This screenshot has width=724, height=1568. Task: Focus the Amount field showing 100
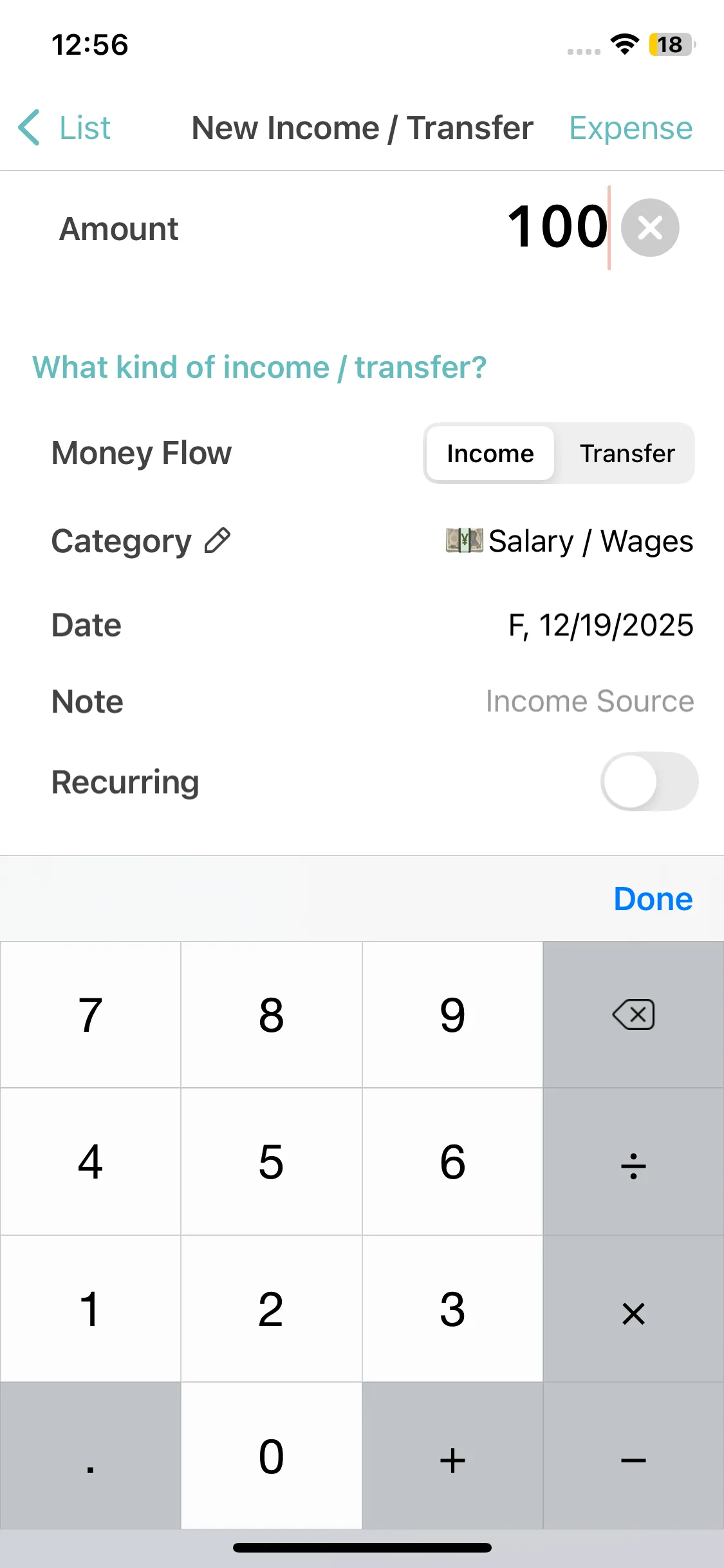557,228
